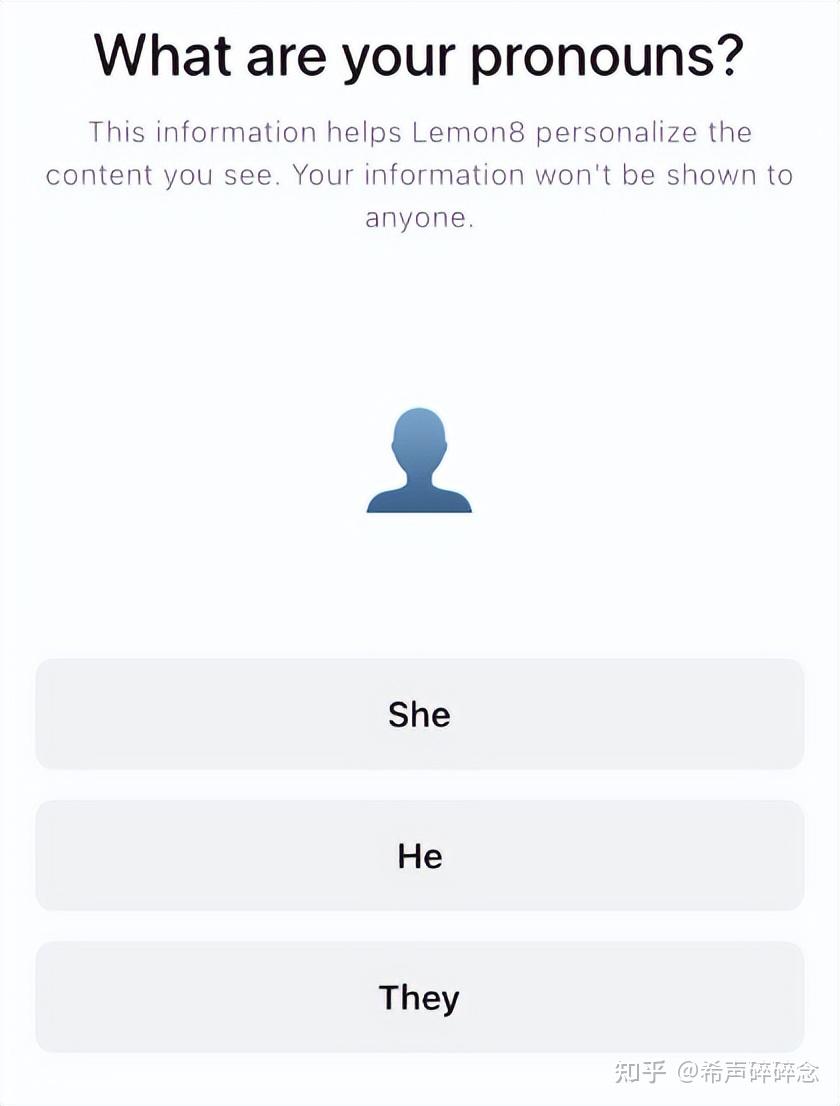Image resolution: width=840 pixels, height=1106 pixels.
Task: Choose He as your pronoun
Action: (419, 856)
